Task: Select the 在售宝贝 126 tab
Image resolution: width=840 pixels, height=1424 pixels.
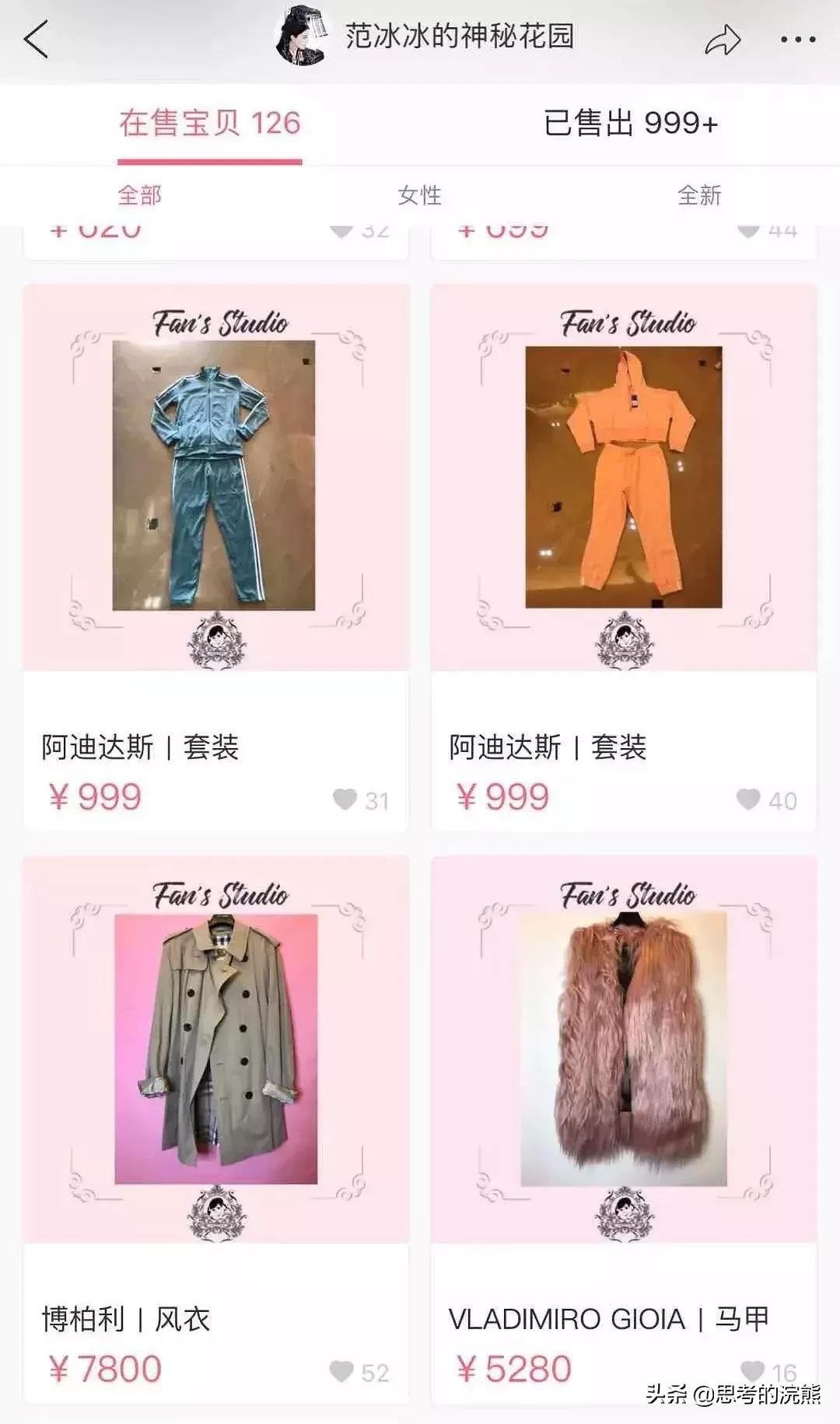Action: click(x=208, y=123)
